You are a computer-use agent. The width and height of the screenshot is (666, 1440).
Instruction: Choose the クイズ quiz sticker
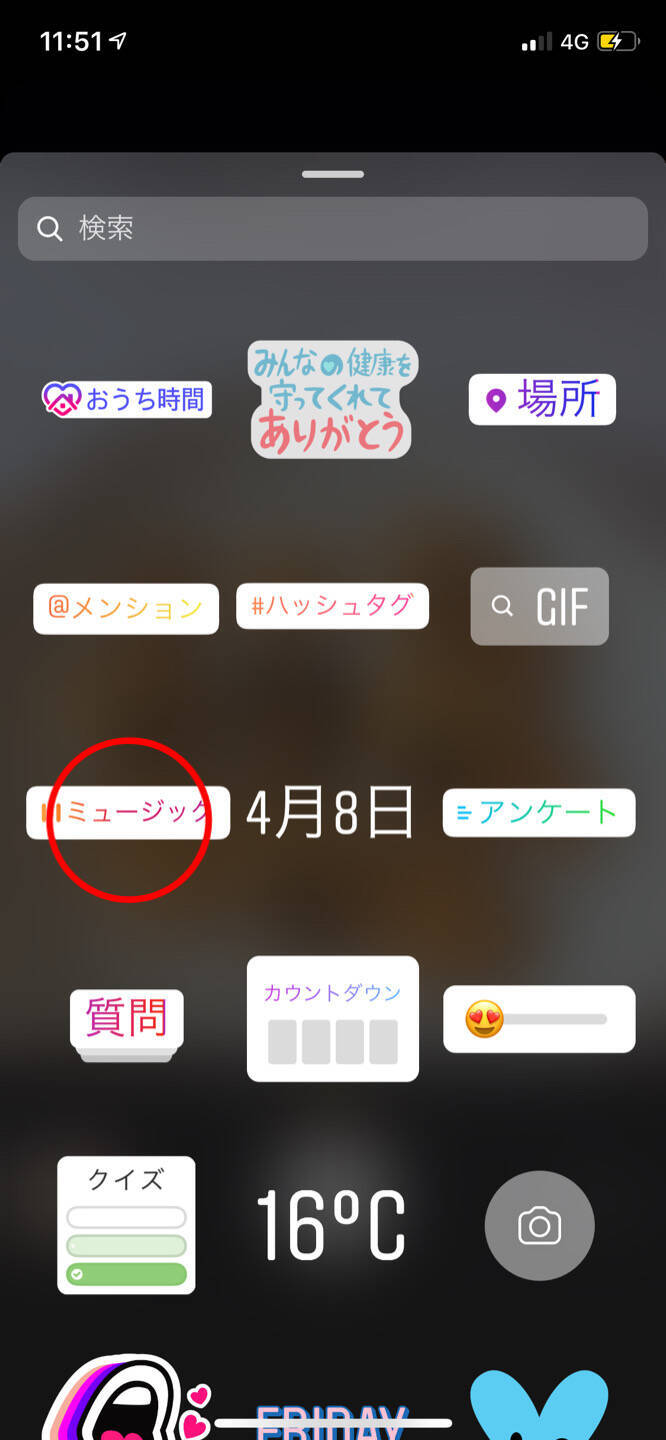[126, 1225]
